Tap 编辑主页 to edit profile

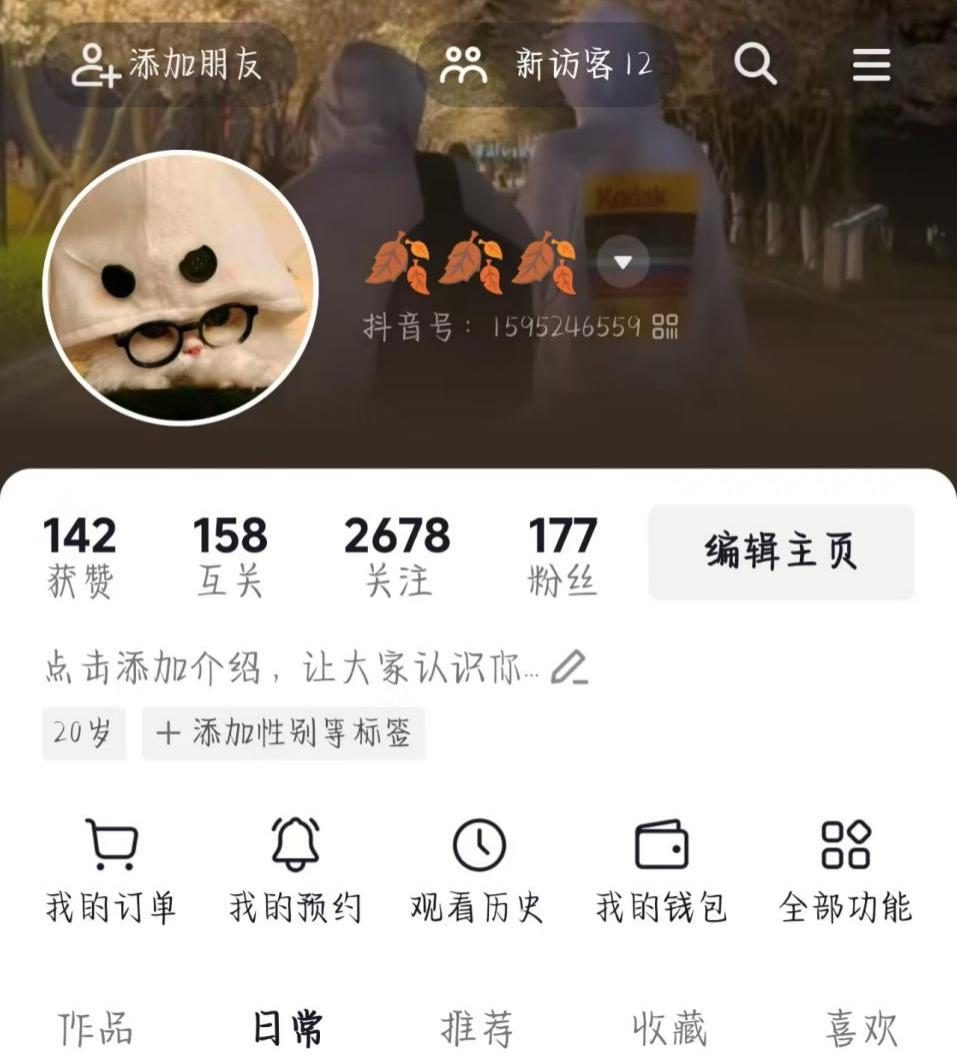(781, 552)
